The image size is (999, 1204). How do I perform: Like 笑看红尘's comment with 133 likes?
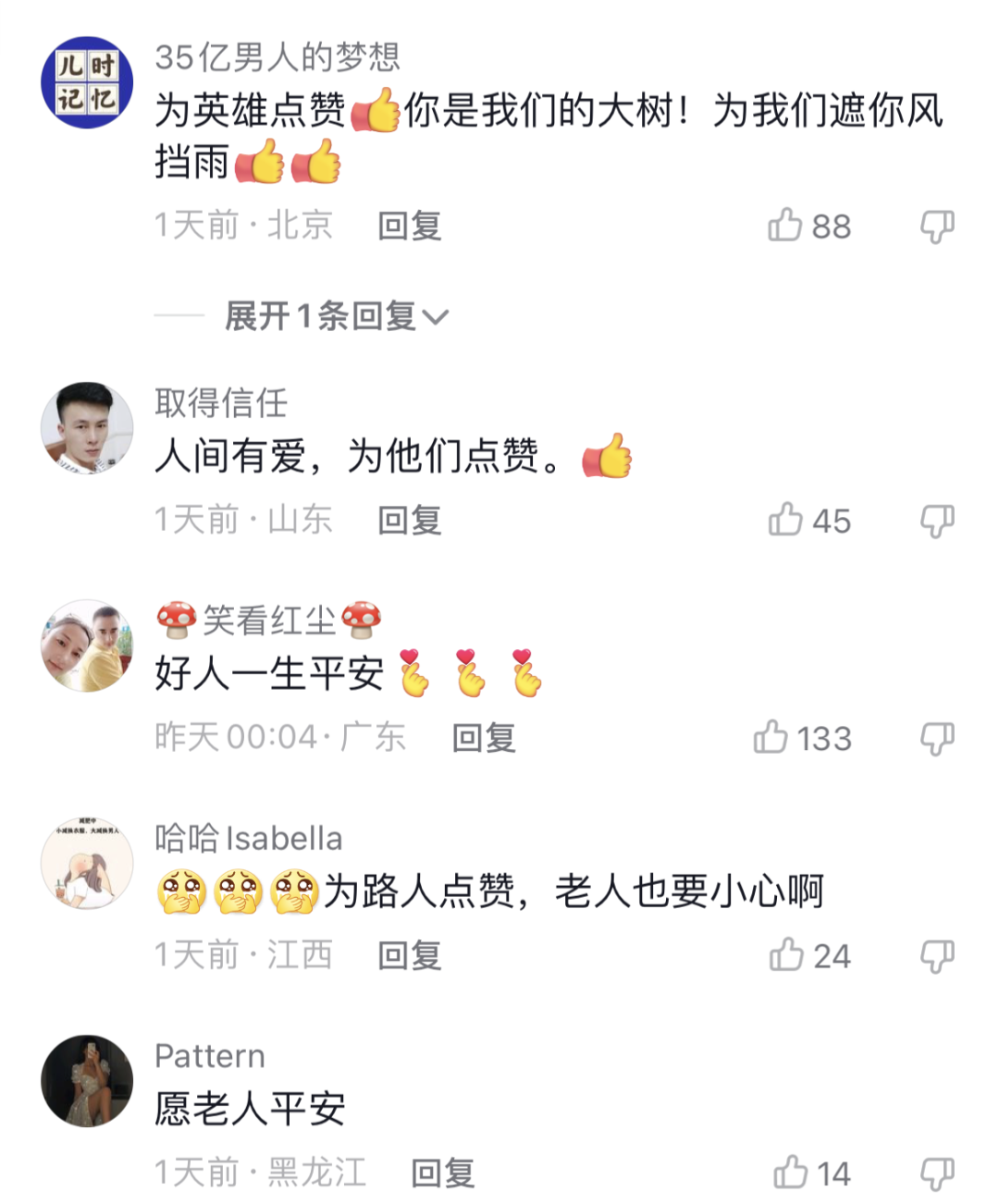(771, 738)
